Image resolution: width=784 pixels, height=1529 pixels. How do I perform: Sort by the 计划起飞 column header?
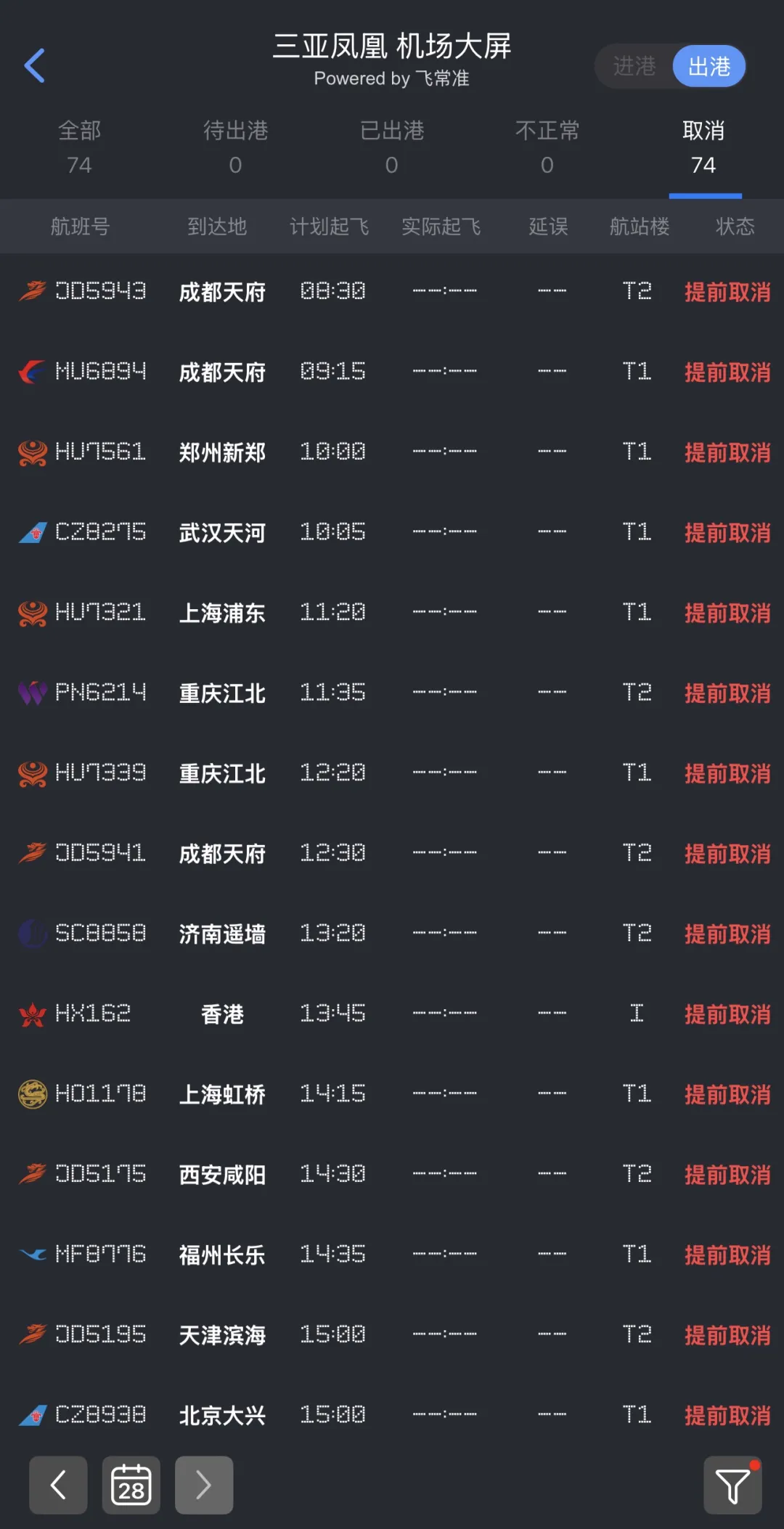point(329,227)
